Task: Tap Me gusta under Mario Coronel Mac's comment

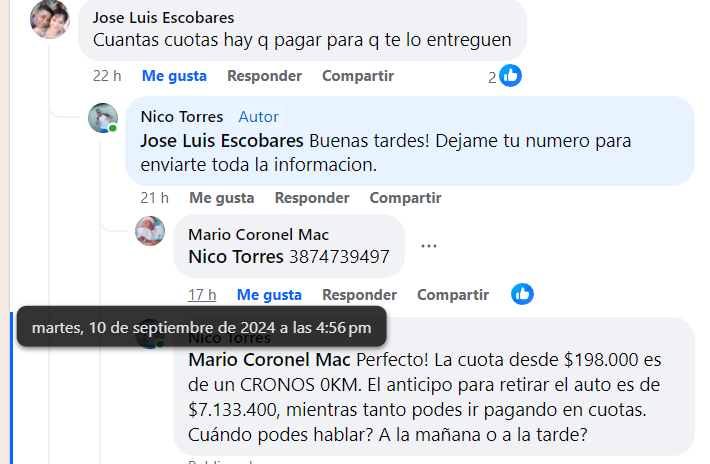Action: 269,295
